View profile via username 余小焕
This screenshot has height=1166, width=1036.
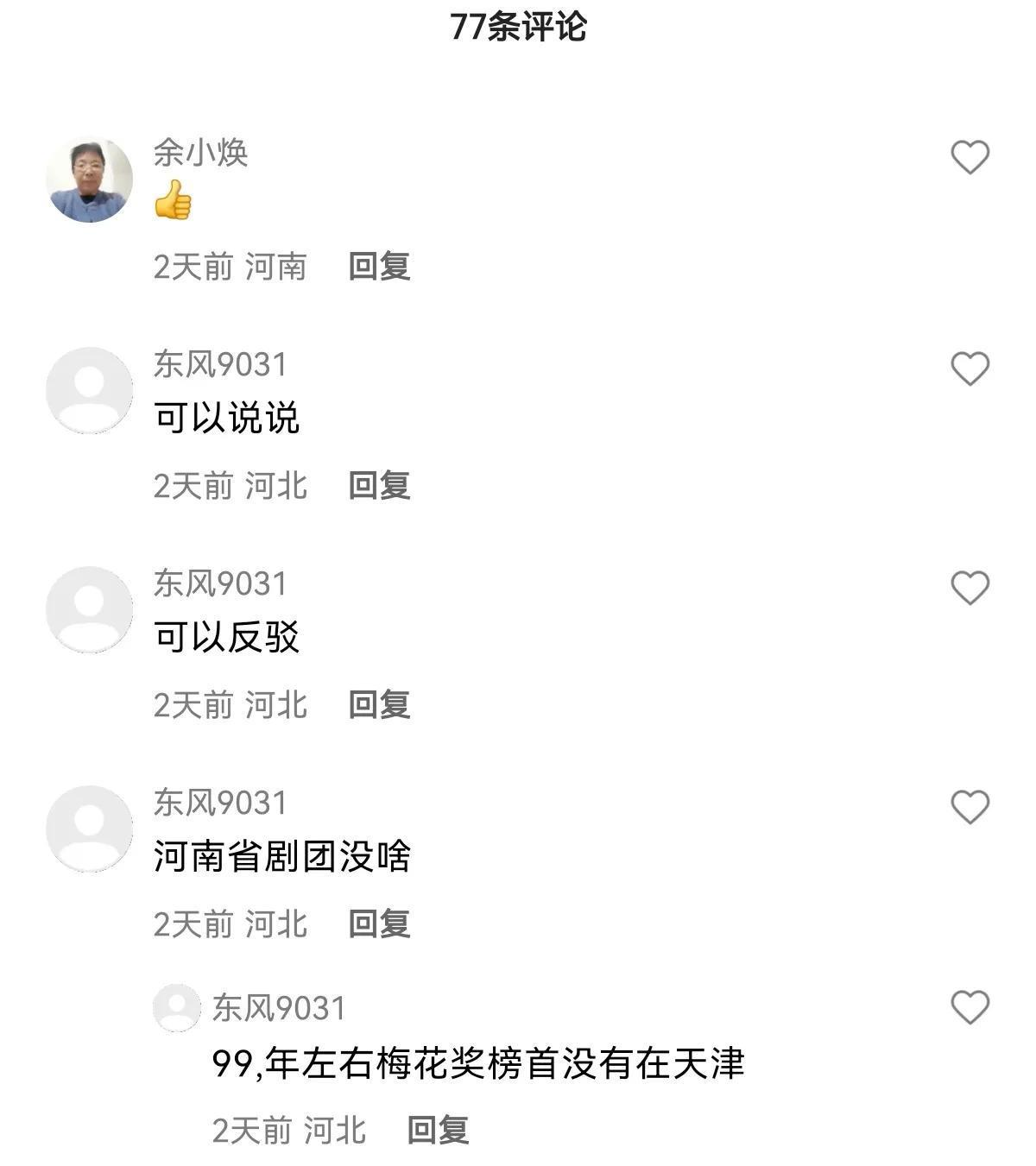click(200, 153)
